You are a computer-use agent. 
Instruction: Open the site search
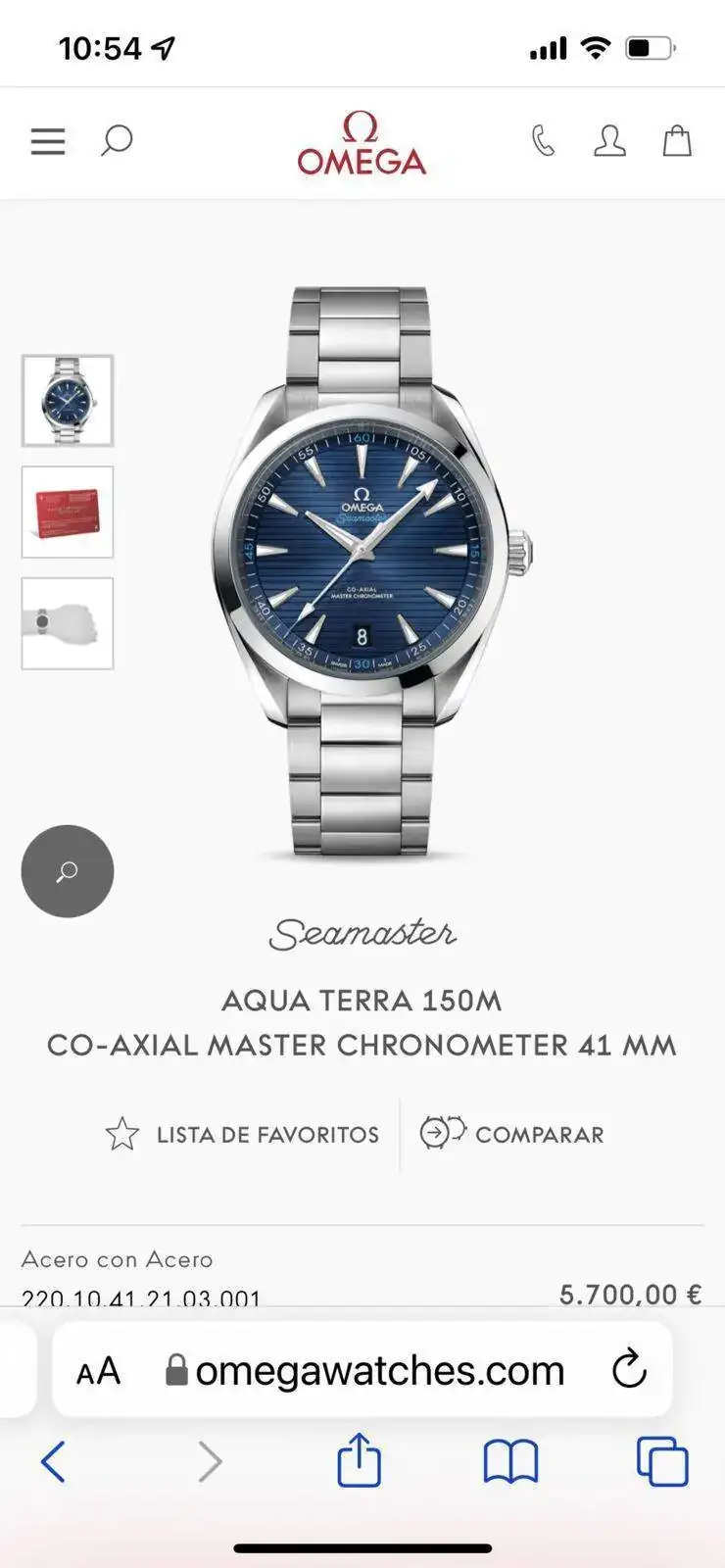click(117, 141)
